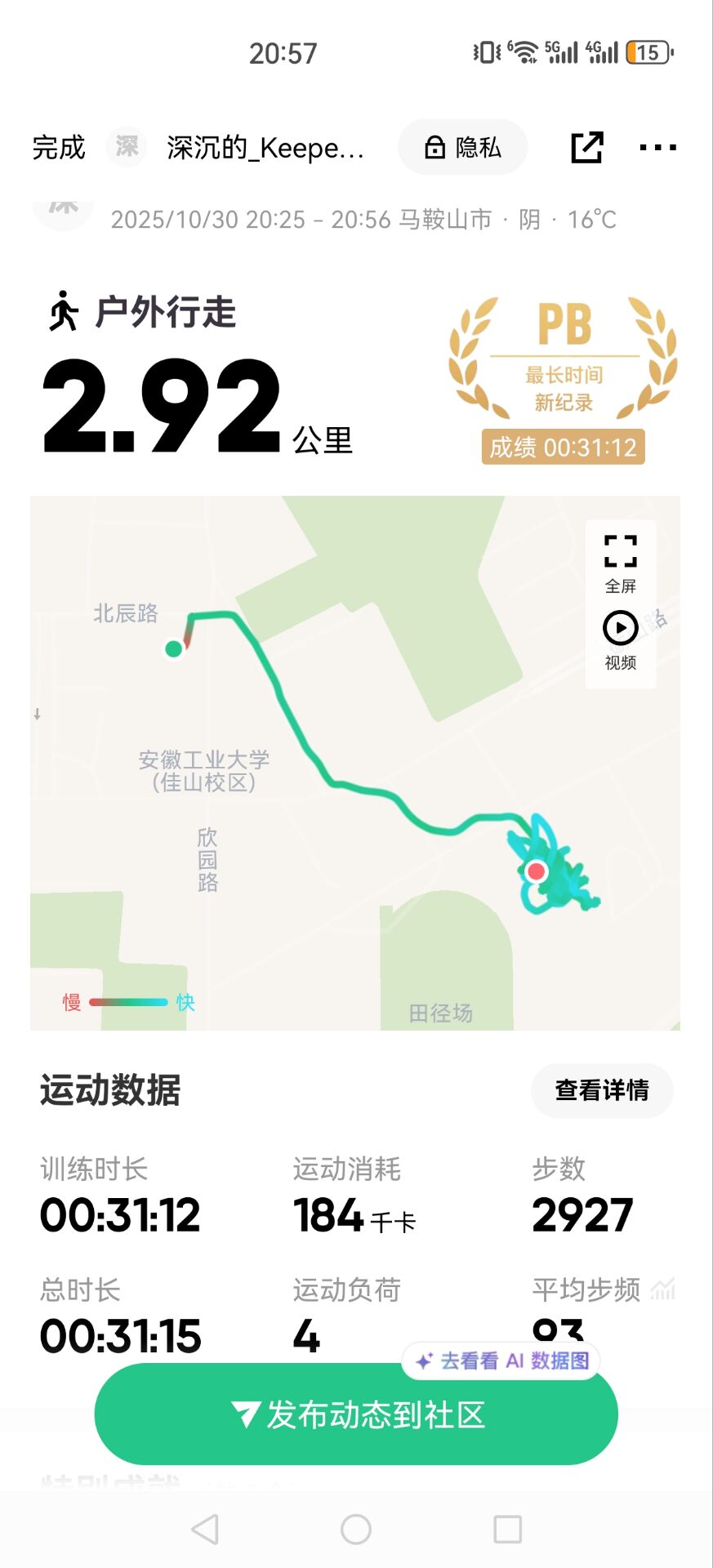Tap 完成 to finish
The image size is (713, 1568).
(x=59, y=148)
